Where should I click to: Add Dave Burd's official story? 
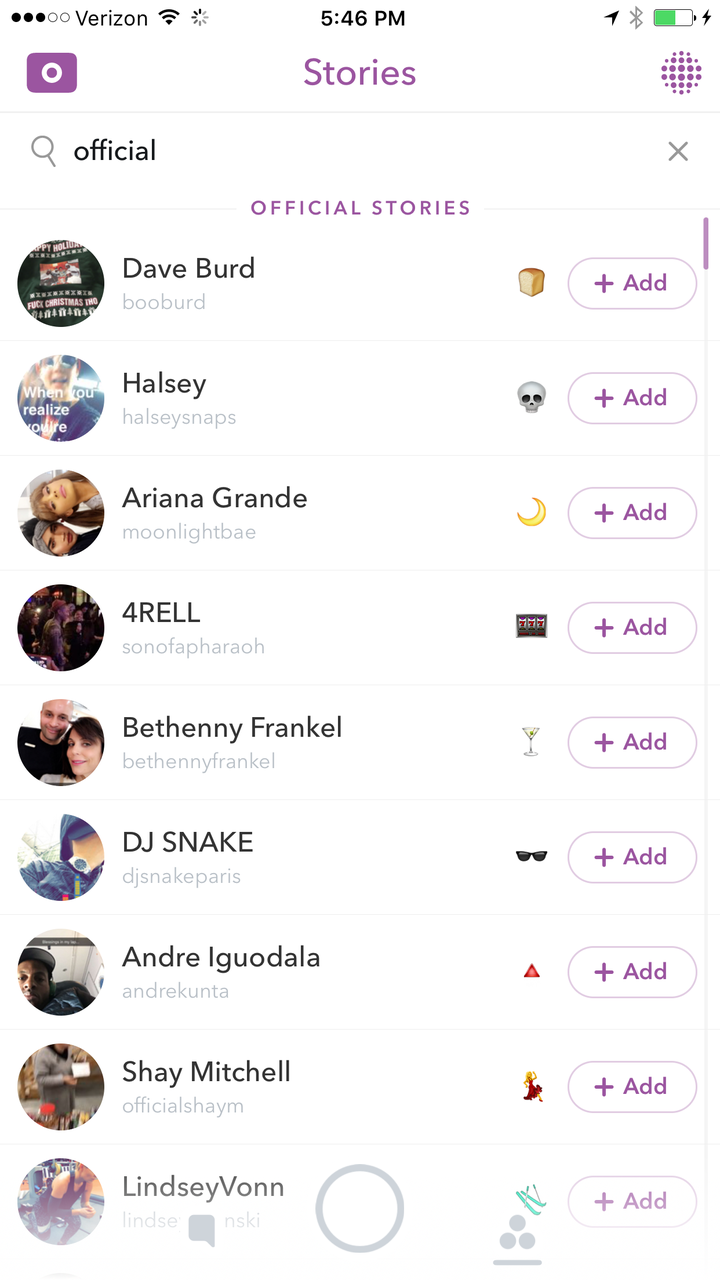[x=632, y=283]
